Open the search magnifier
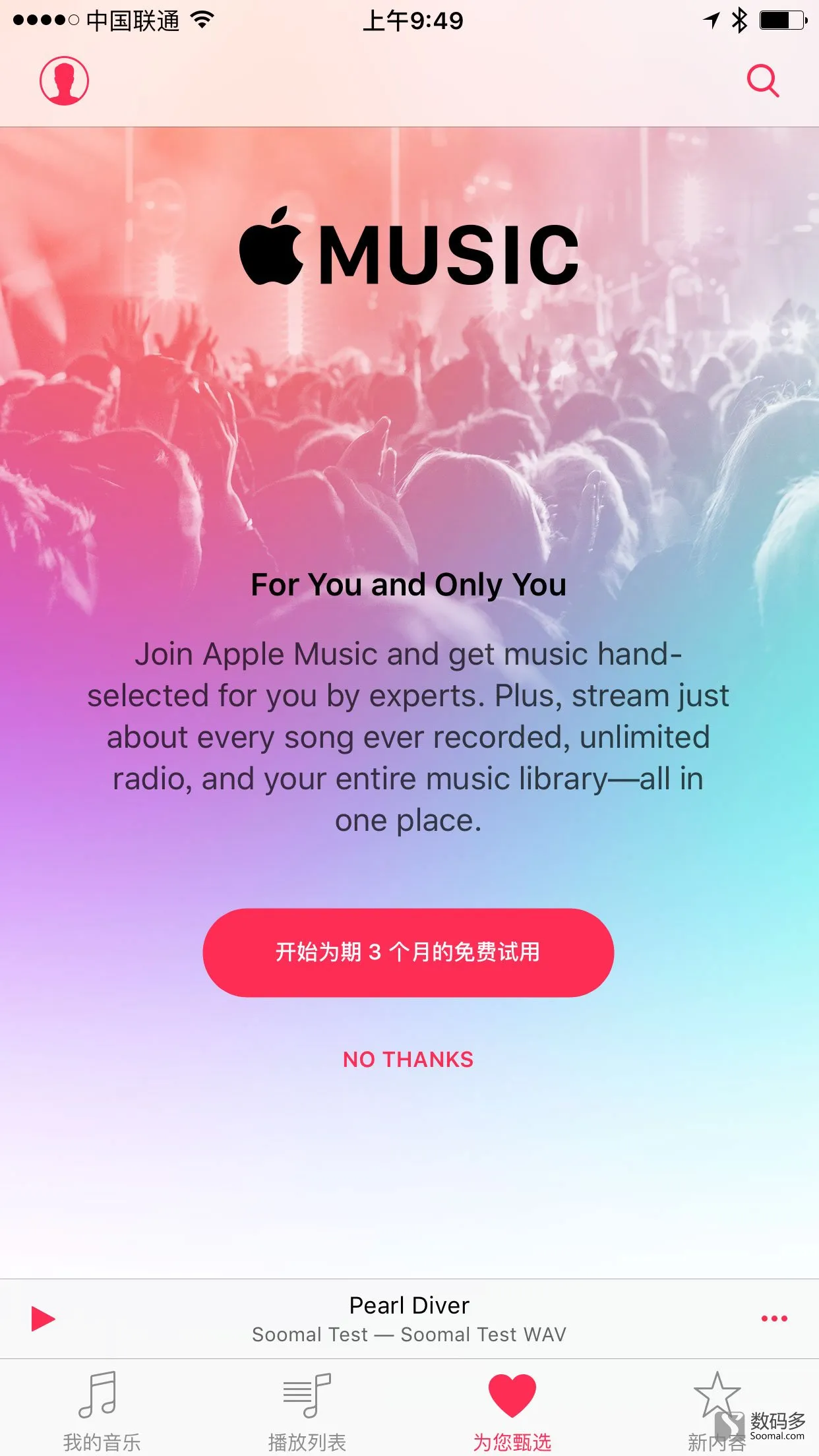Screen dimensions: 819x1456 pos(763,80)
